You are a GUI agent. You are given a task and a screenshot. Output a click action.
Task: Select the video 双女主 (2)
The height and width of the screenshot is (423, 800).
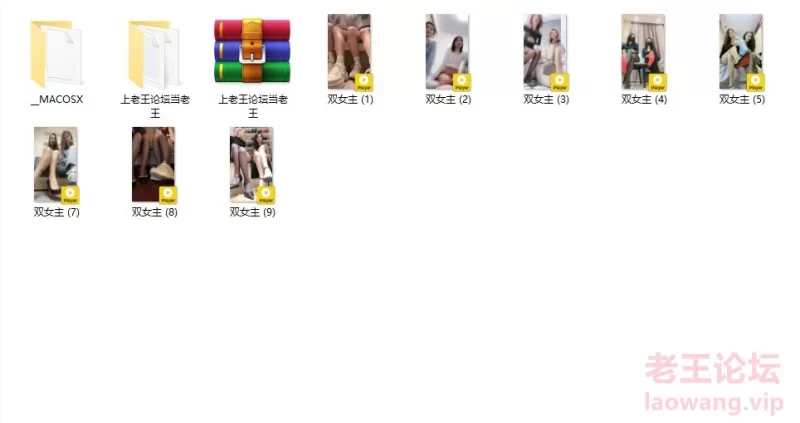(448, 51)
